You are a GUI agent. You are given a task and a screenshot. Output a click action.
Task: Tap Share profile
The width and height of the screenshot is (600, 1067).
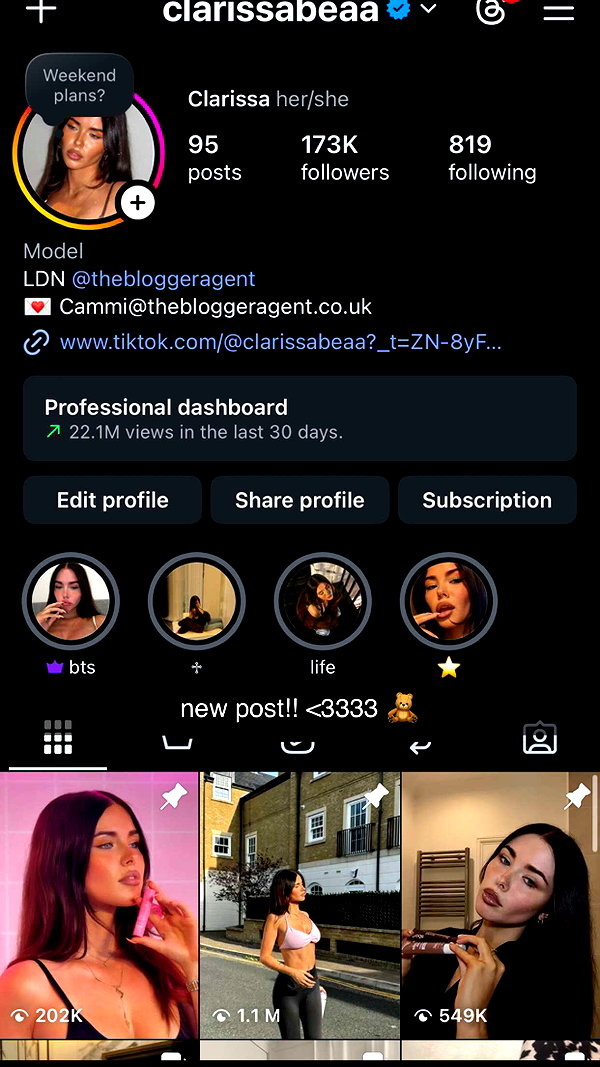[300, 500]
